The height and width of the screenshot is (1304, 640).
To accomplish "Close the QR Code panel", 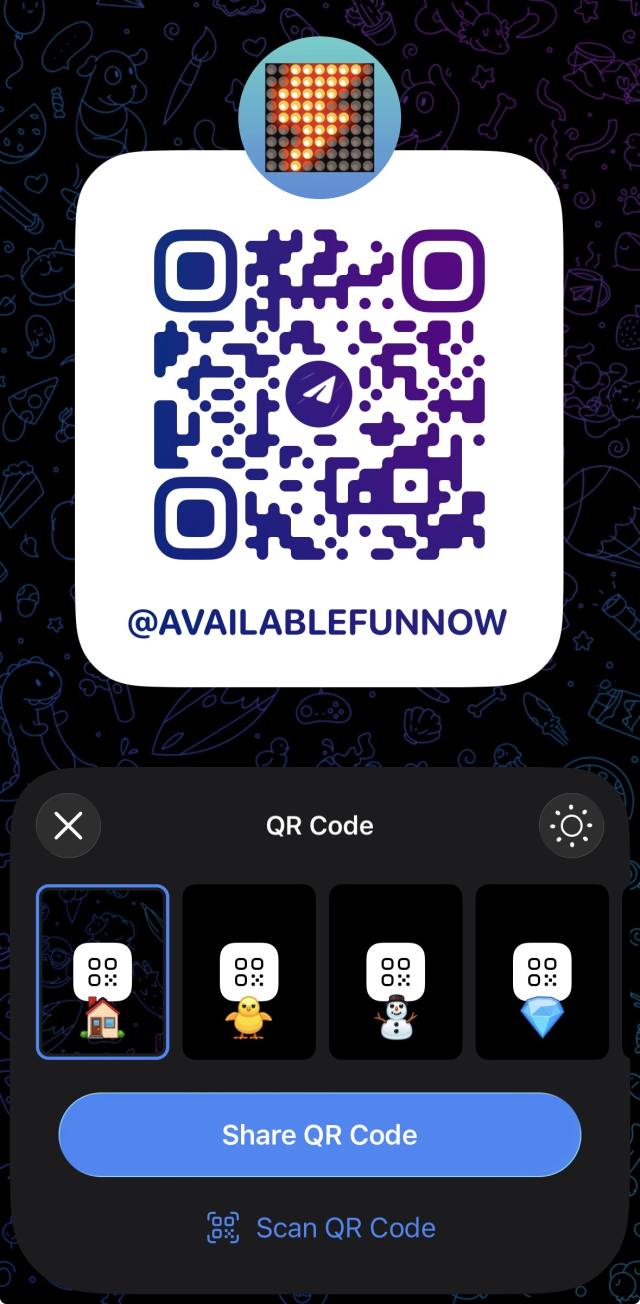I will coord(68,826).
